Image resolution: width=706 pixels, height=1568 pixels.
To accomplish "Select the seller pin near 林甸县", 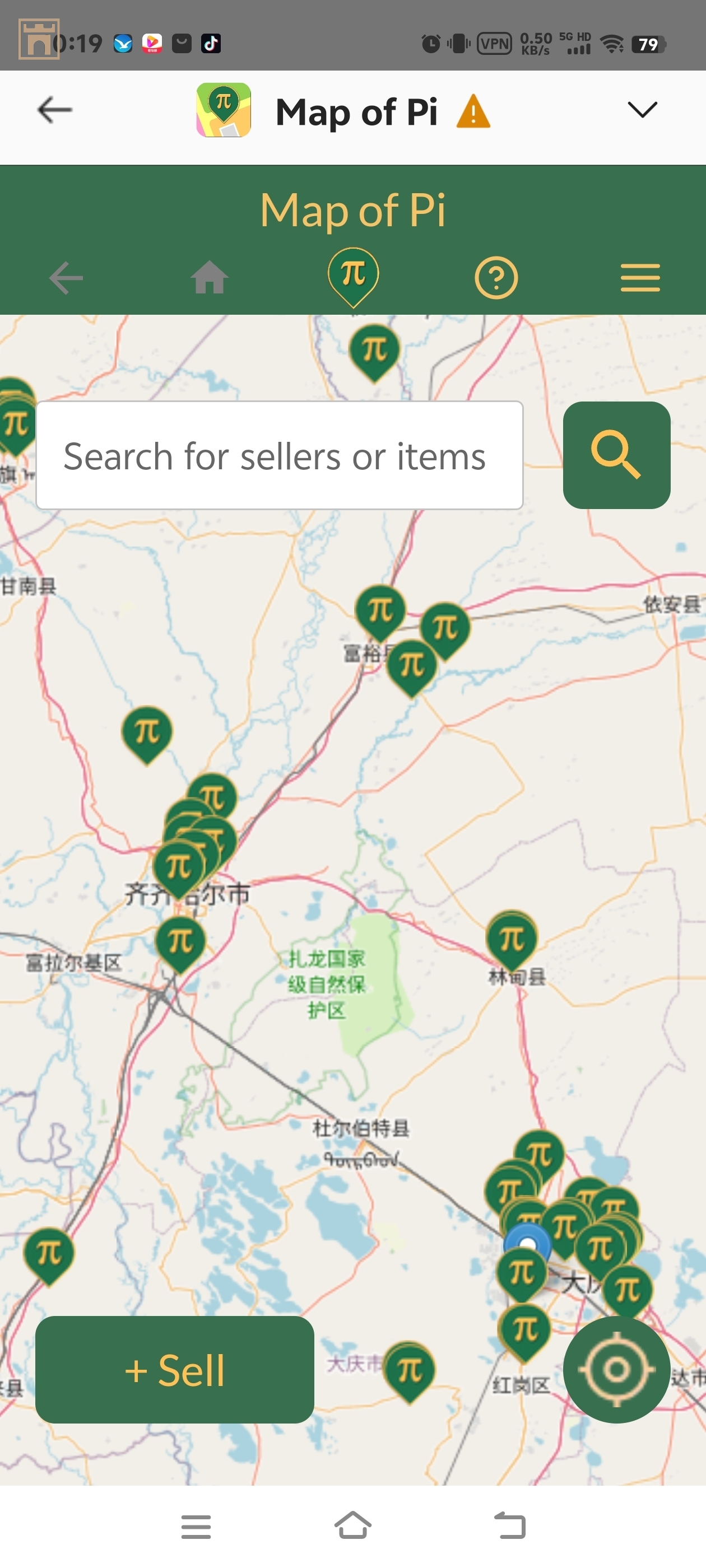I will (x=512, y=939).
